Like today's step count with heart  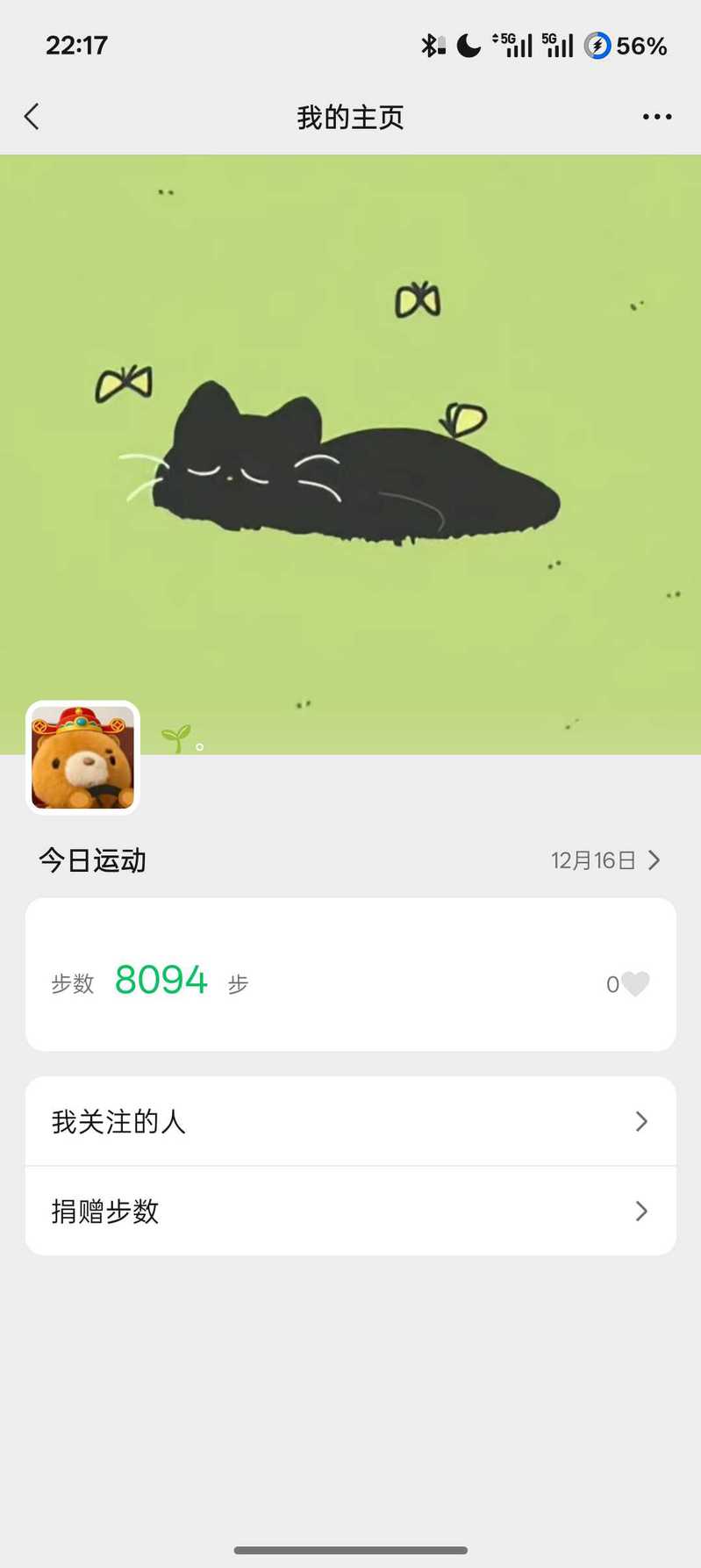(x=635, y=983)
